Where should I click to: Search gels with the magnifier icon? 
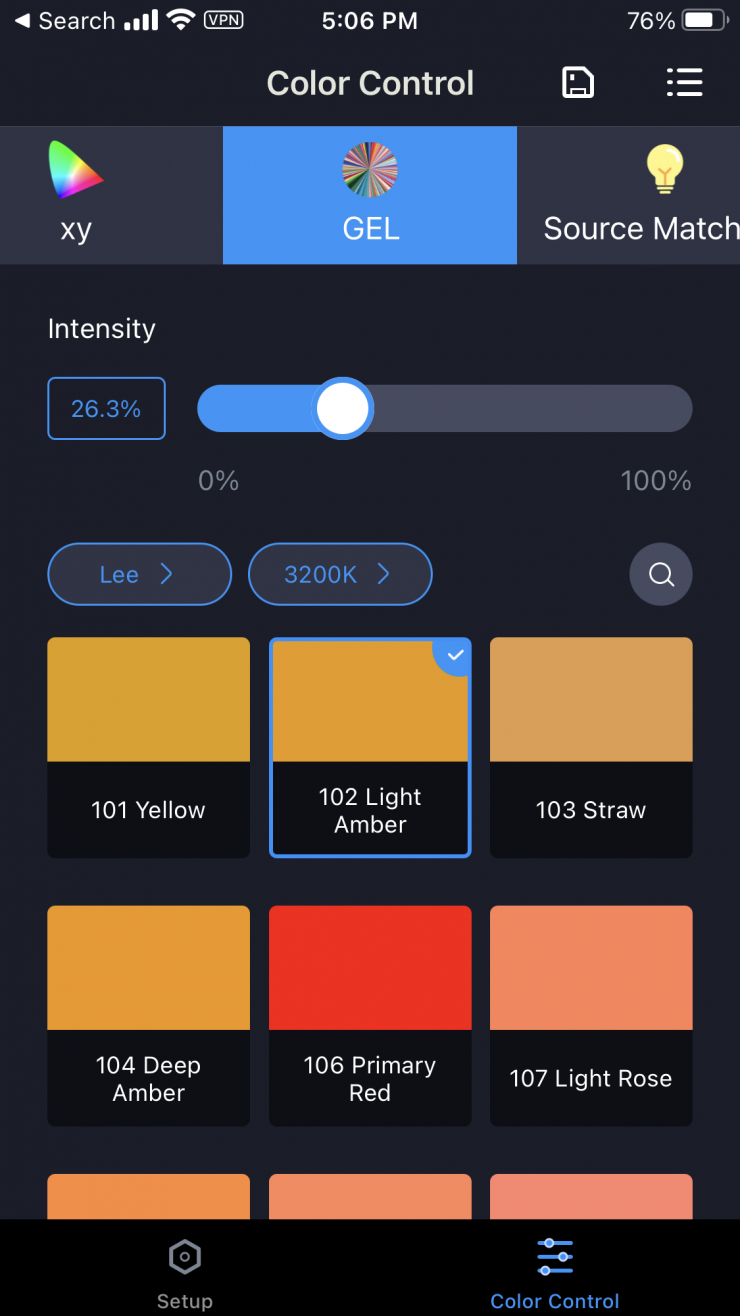(x=660, y=574)
